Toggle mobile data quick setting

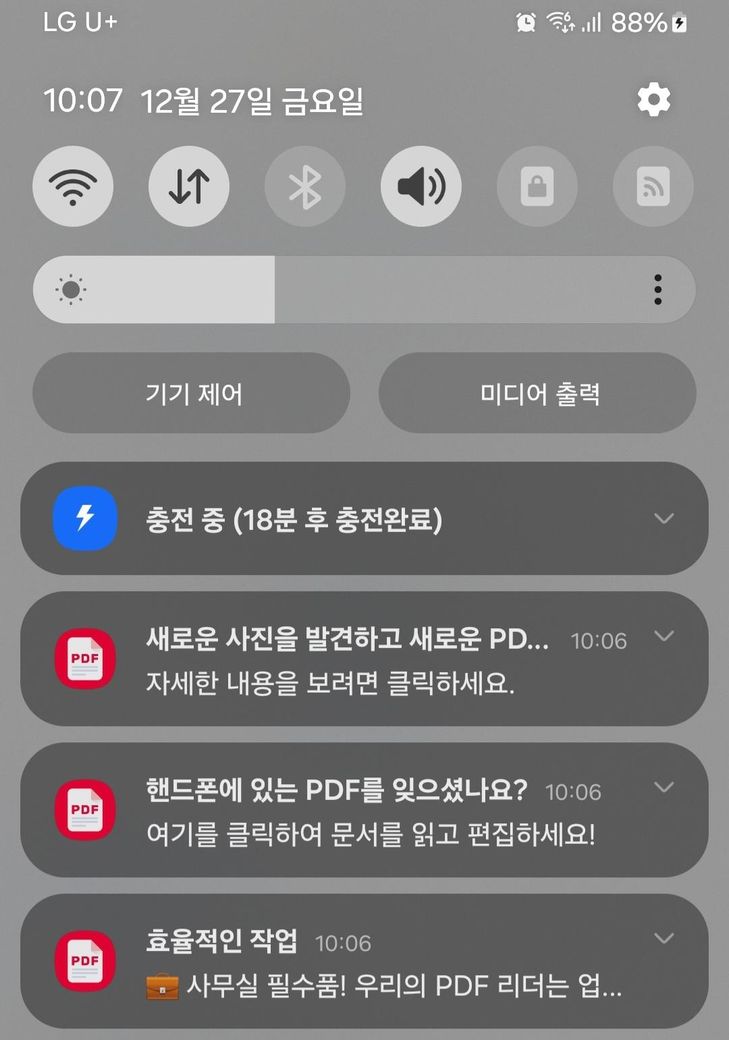tap(189, 187)
